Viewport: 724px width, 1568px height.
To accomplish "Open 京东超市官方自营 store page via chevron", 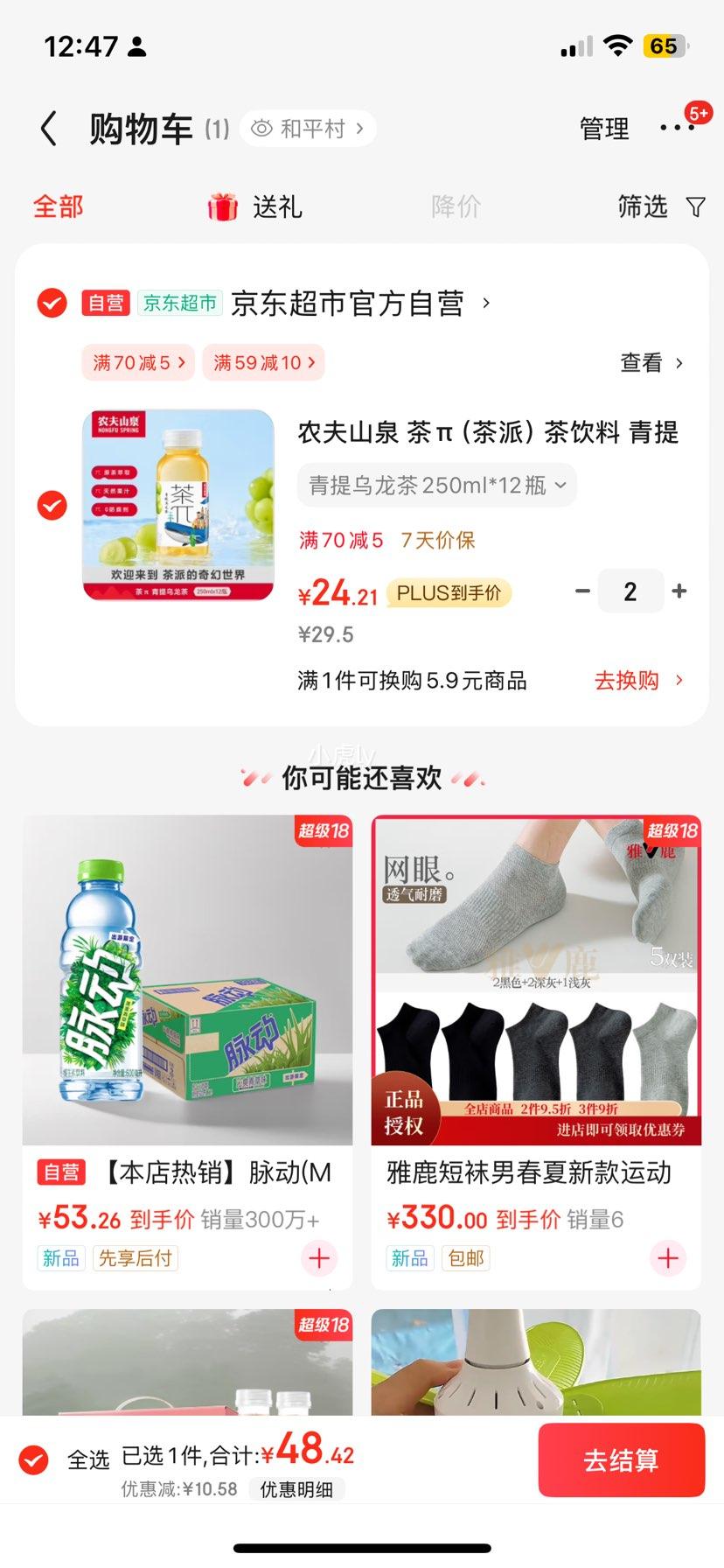I will pos(486,304).
